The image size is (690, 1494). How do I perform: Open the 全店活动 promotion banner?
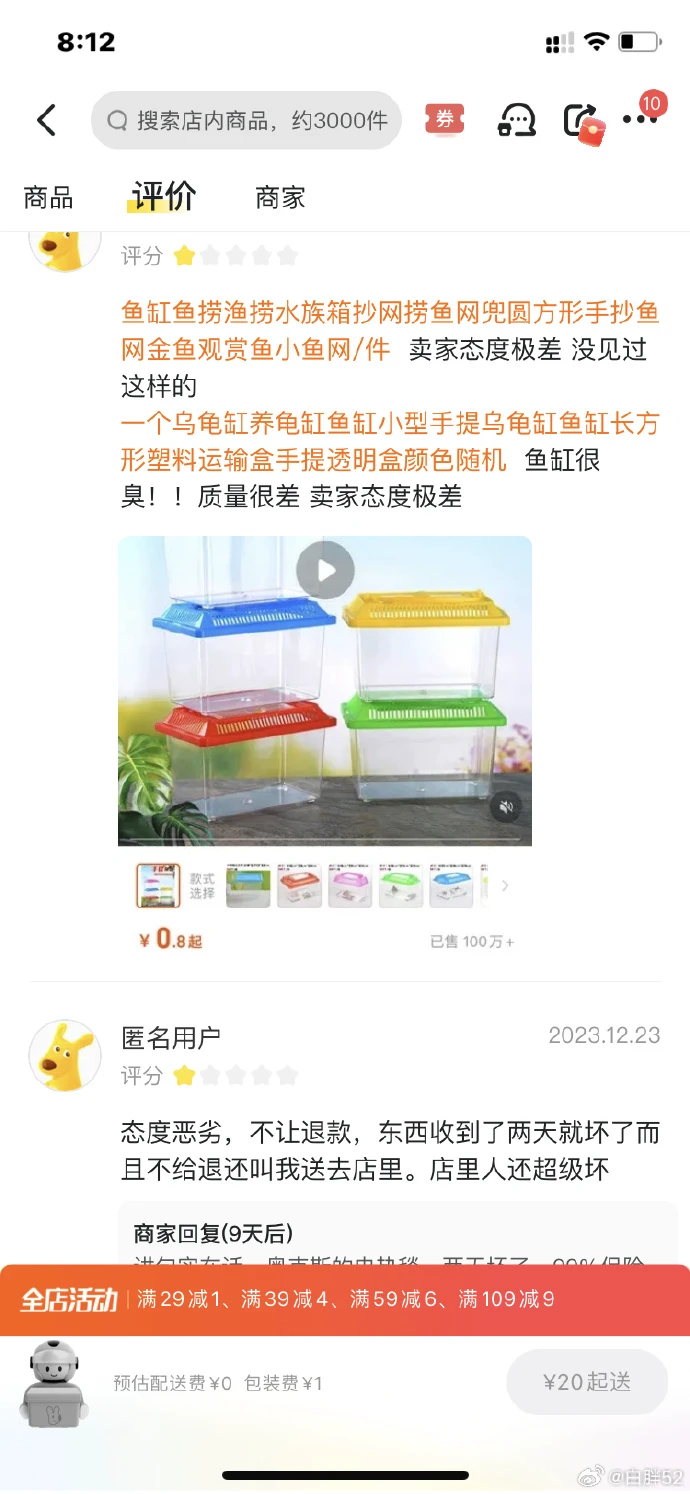345,1300
